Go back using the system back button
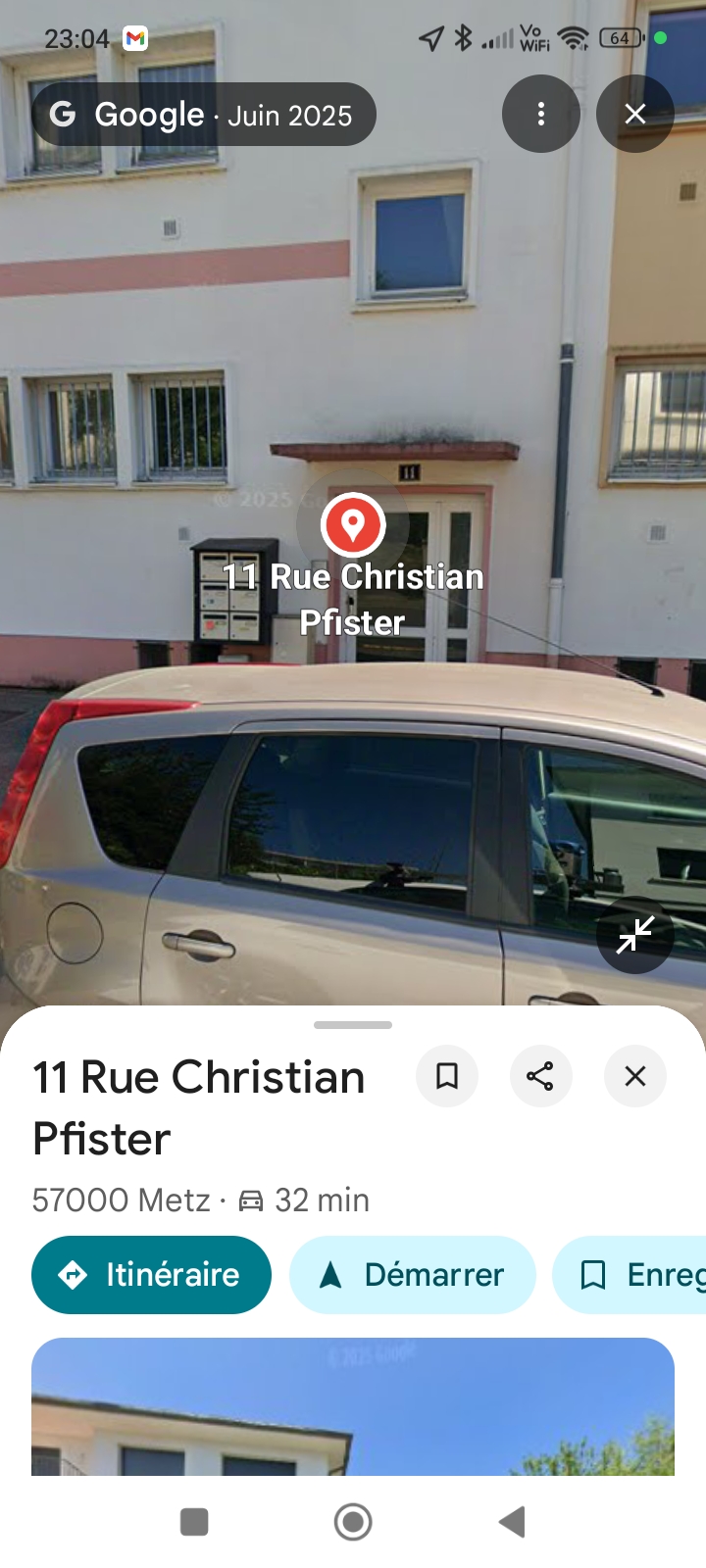The width and height of the screenshot is (706, 1568). click(511, 1522)
